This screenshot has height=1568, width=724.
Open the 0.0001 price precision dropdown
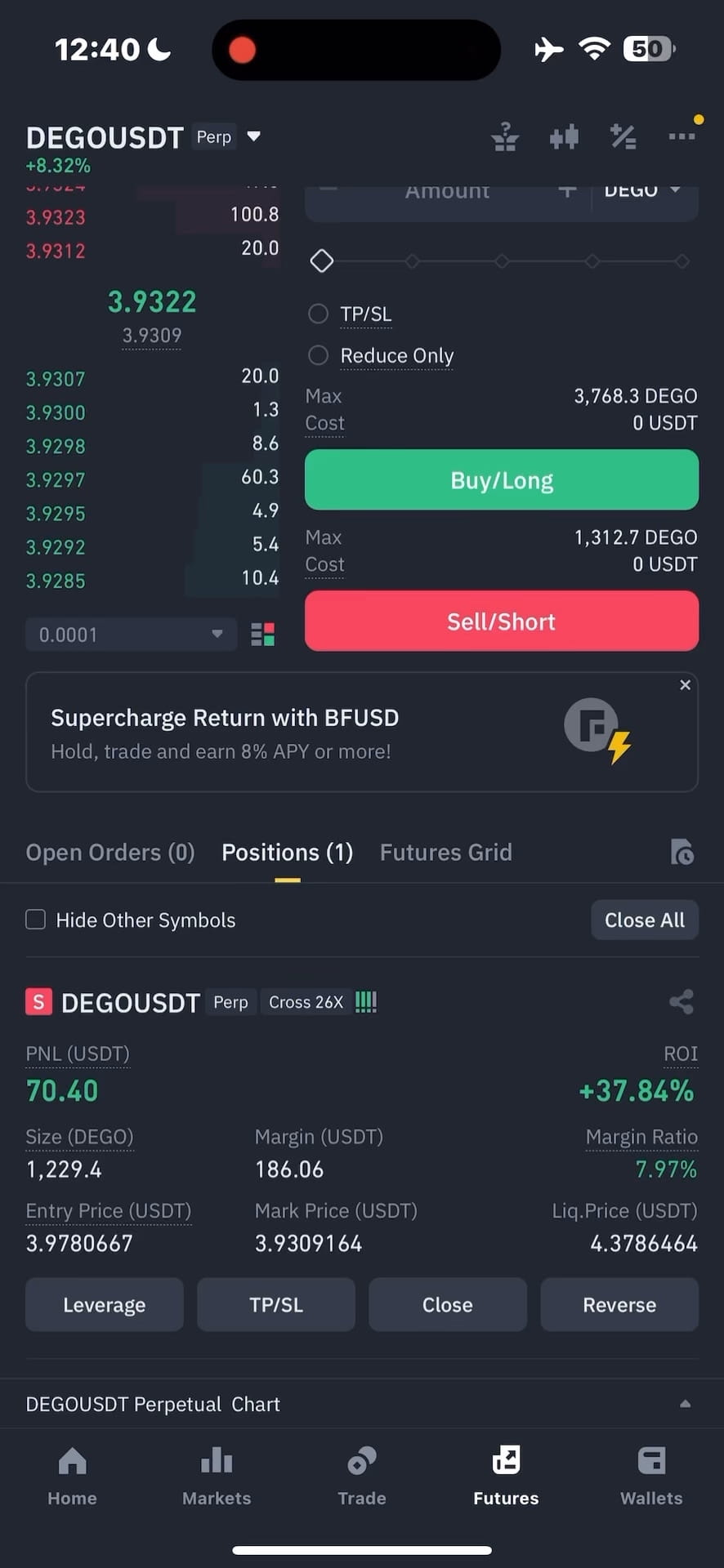pos(131,634)
